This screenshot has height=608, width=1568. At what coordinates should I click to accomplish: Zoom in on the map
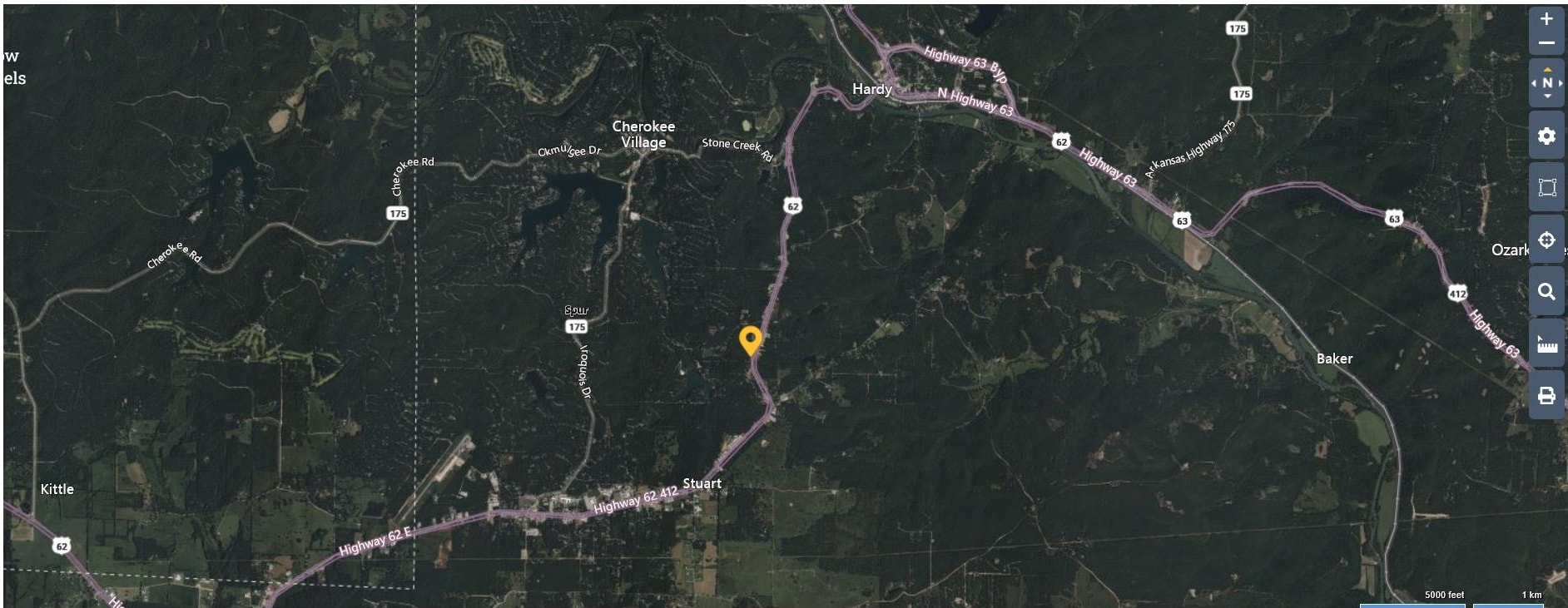coord(1546,20)
